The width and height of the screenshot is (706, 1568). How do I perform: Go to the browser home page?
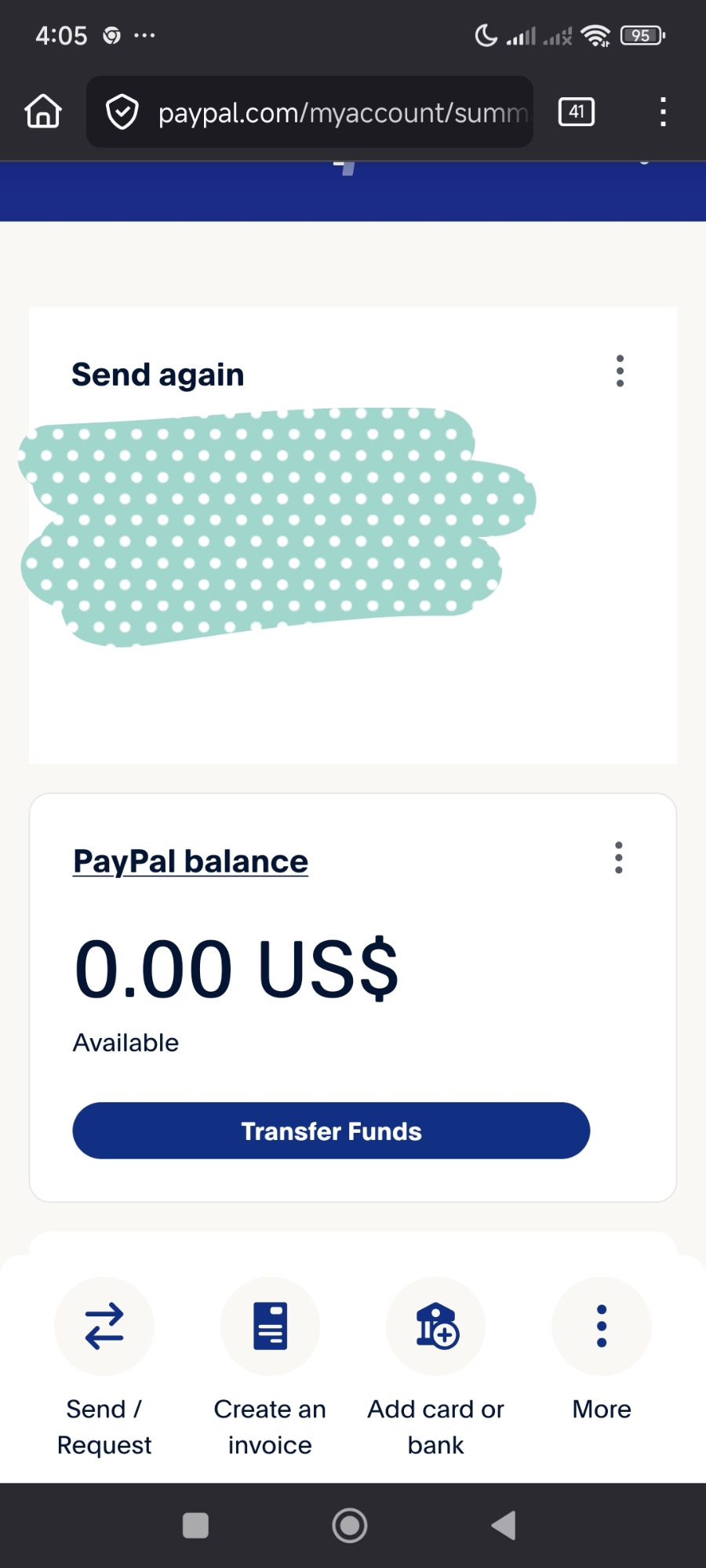click(43, 111)
